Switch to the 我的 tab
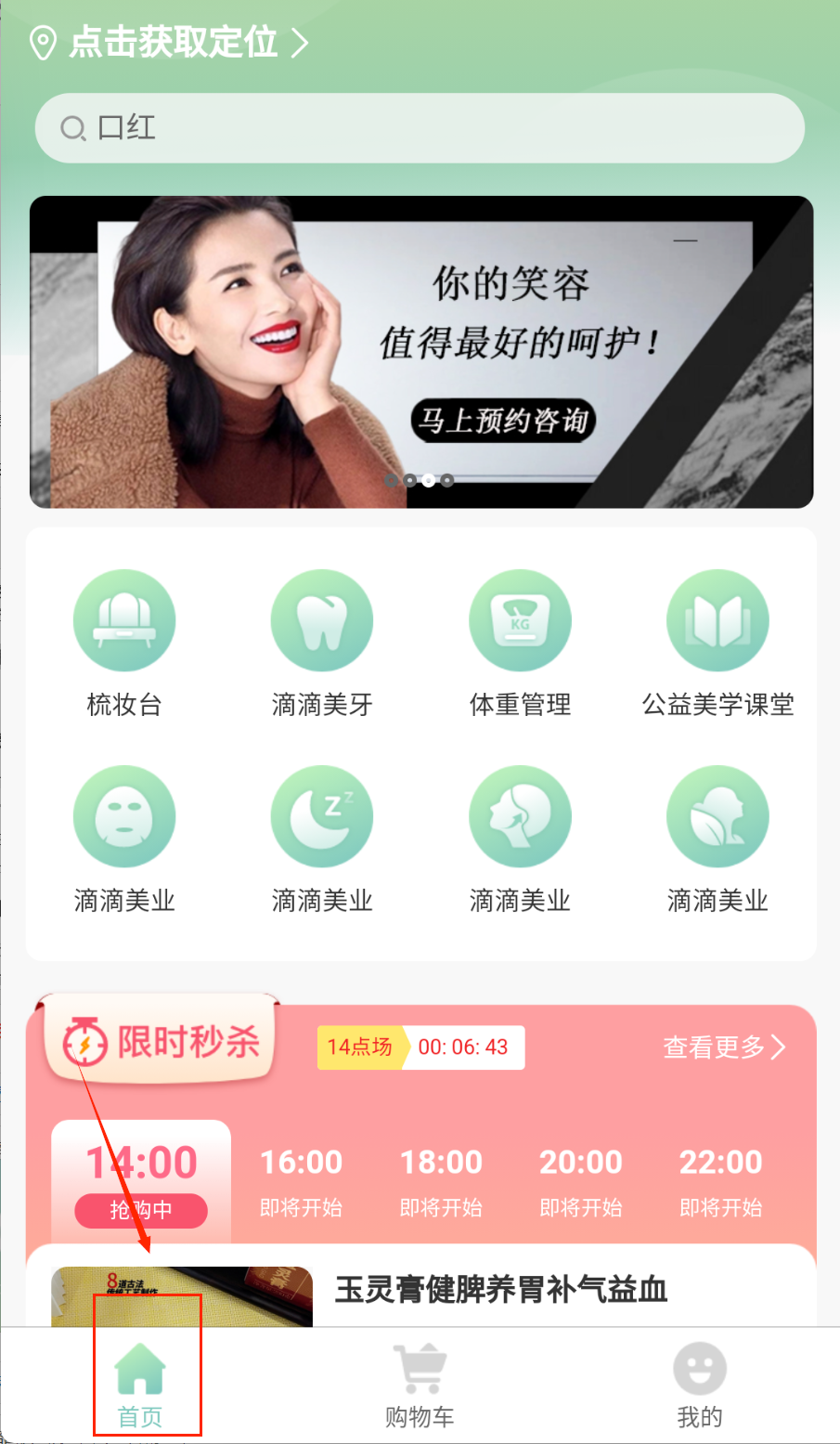 coord(700,1385)
